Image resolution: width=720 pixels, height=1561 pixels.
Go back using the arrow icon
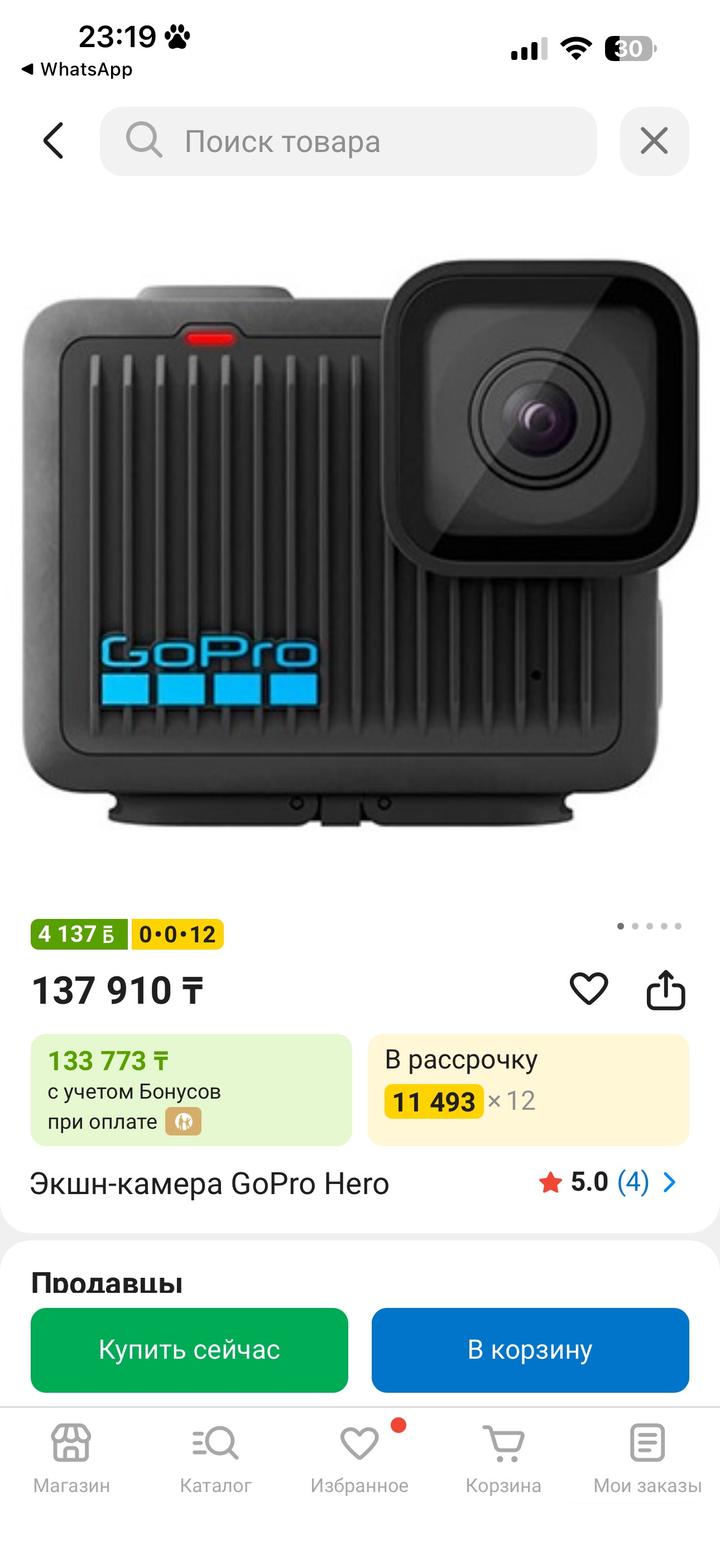tap(54, 141)
